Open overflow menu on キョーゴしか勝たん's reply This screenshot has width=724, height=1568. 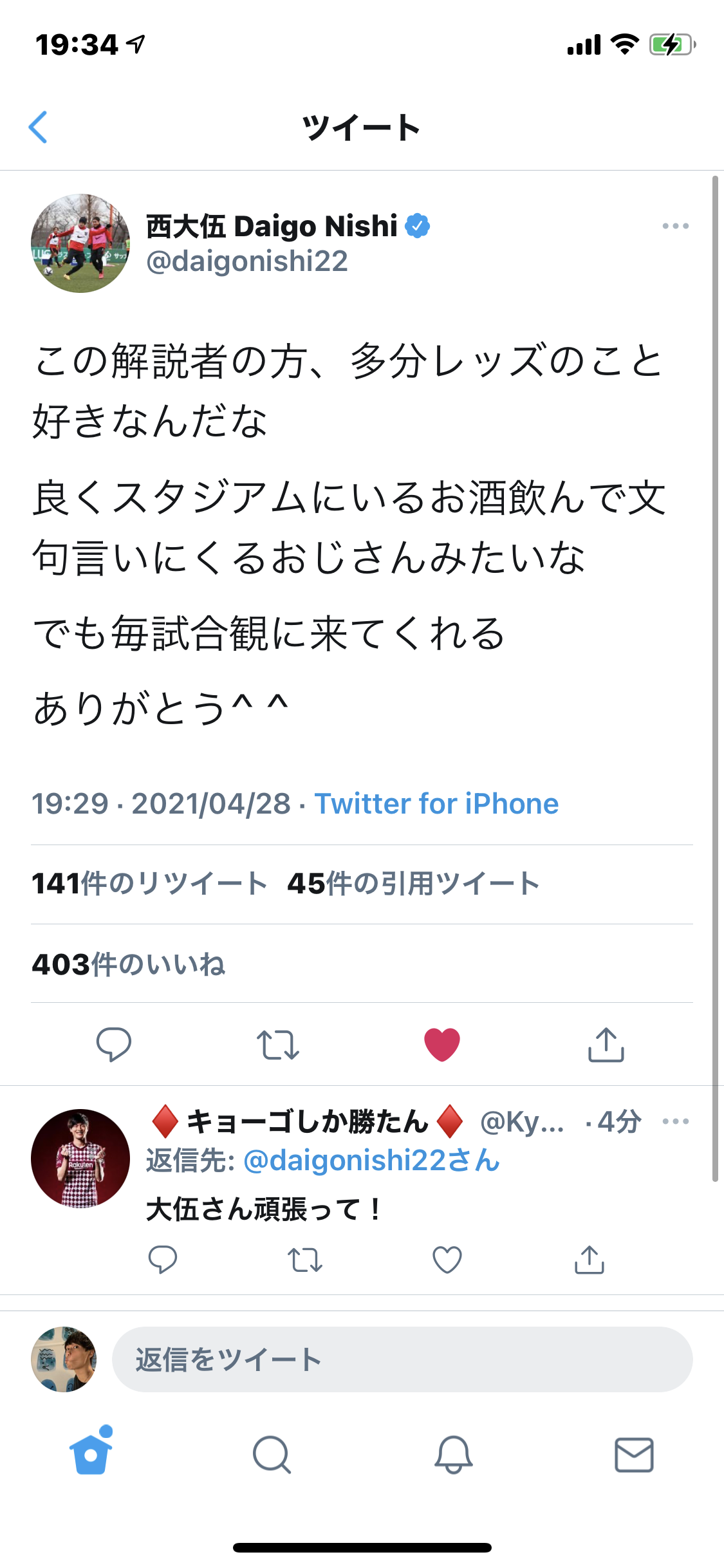pos(675,1121)
